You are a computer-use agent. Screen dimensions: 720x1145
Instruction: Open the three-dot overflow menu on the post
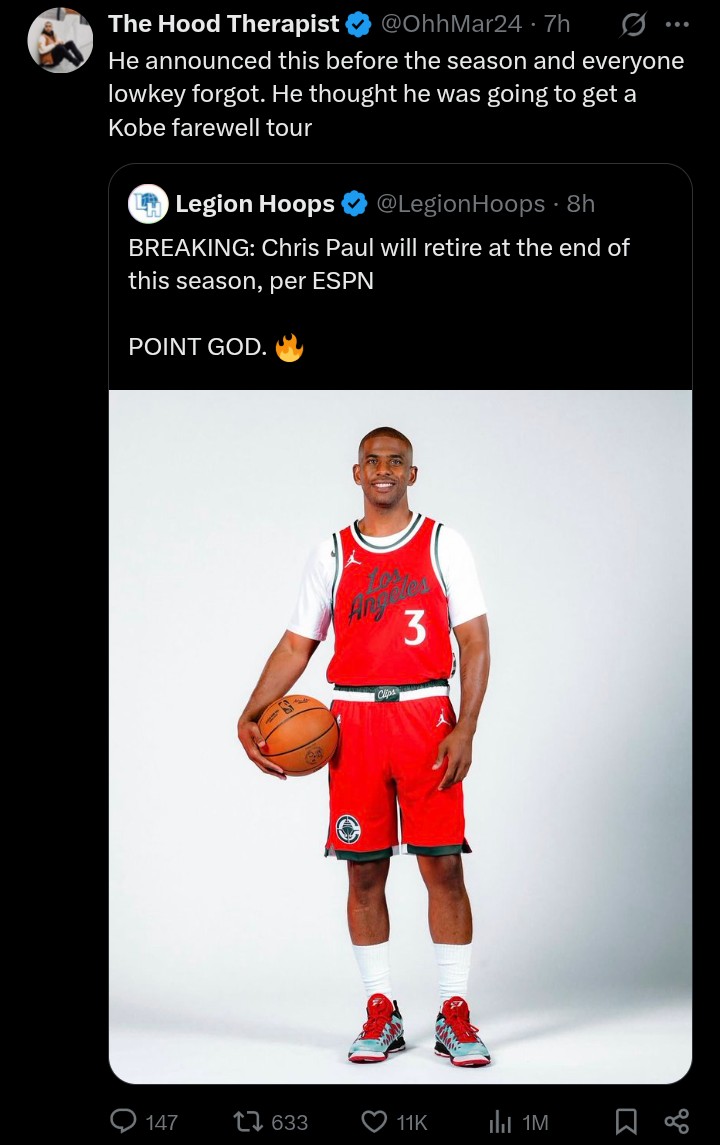(677, 25)
